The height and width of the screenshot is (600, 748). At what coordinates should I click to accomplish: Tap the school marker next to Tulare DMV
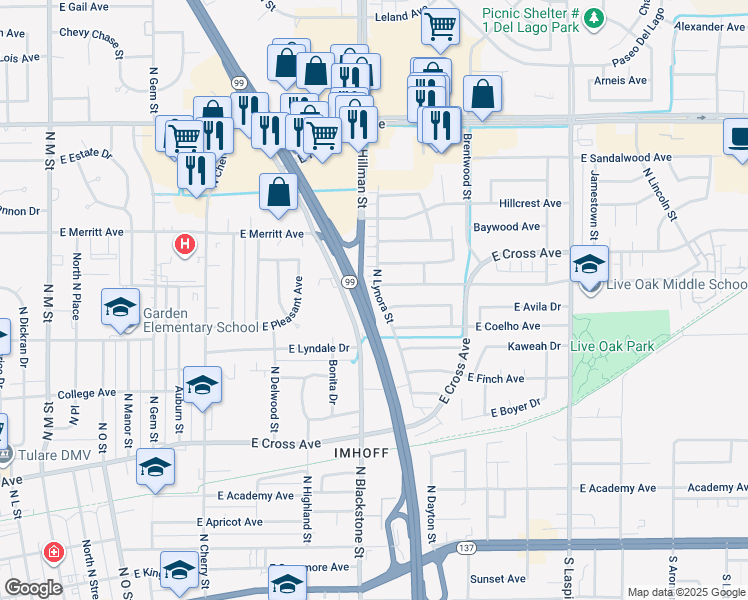point(156,467)
